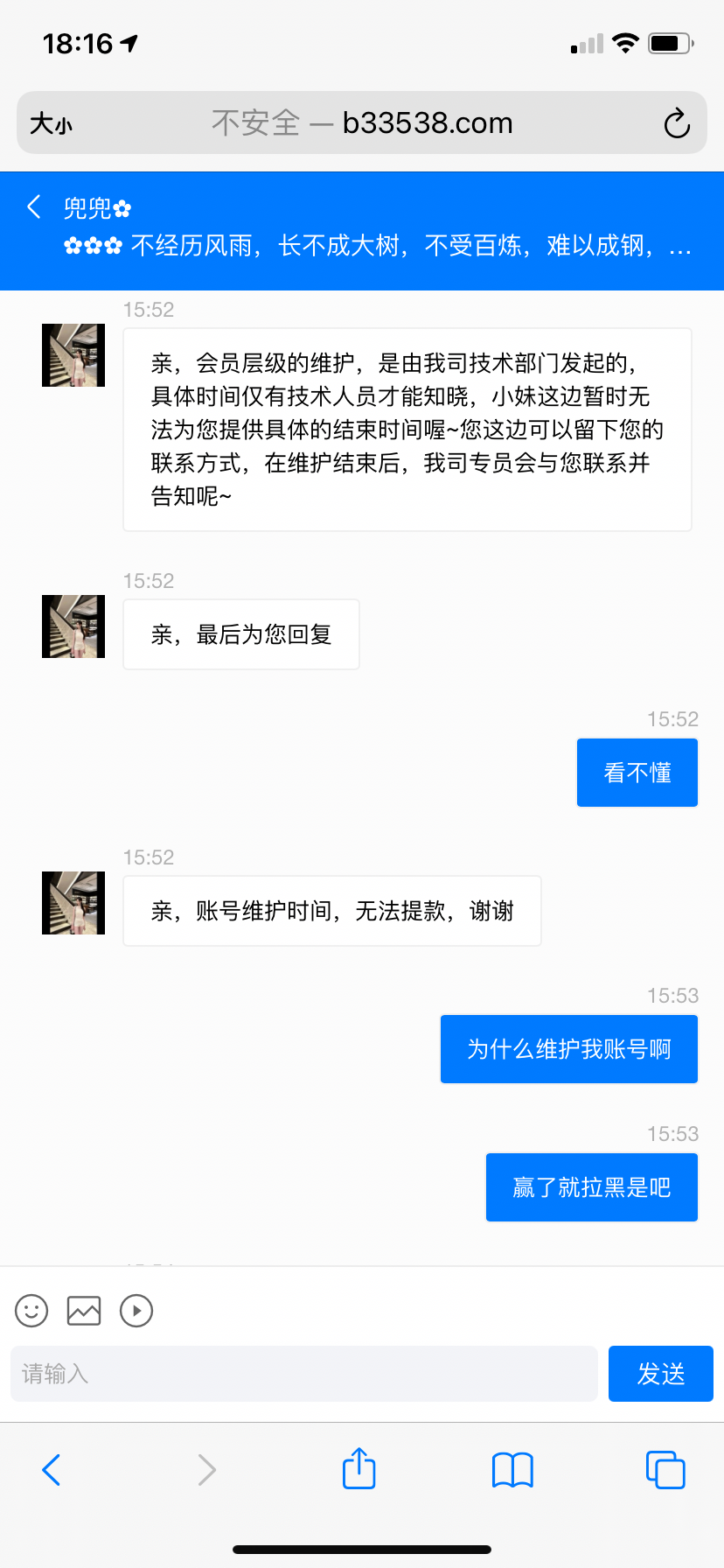
Task: Reload the page in the address bar
Action: pos(676,123)
